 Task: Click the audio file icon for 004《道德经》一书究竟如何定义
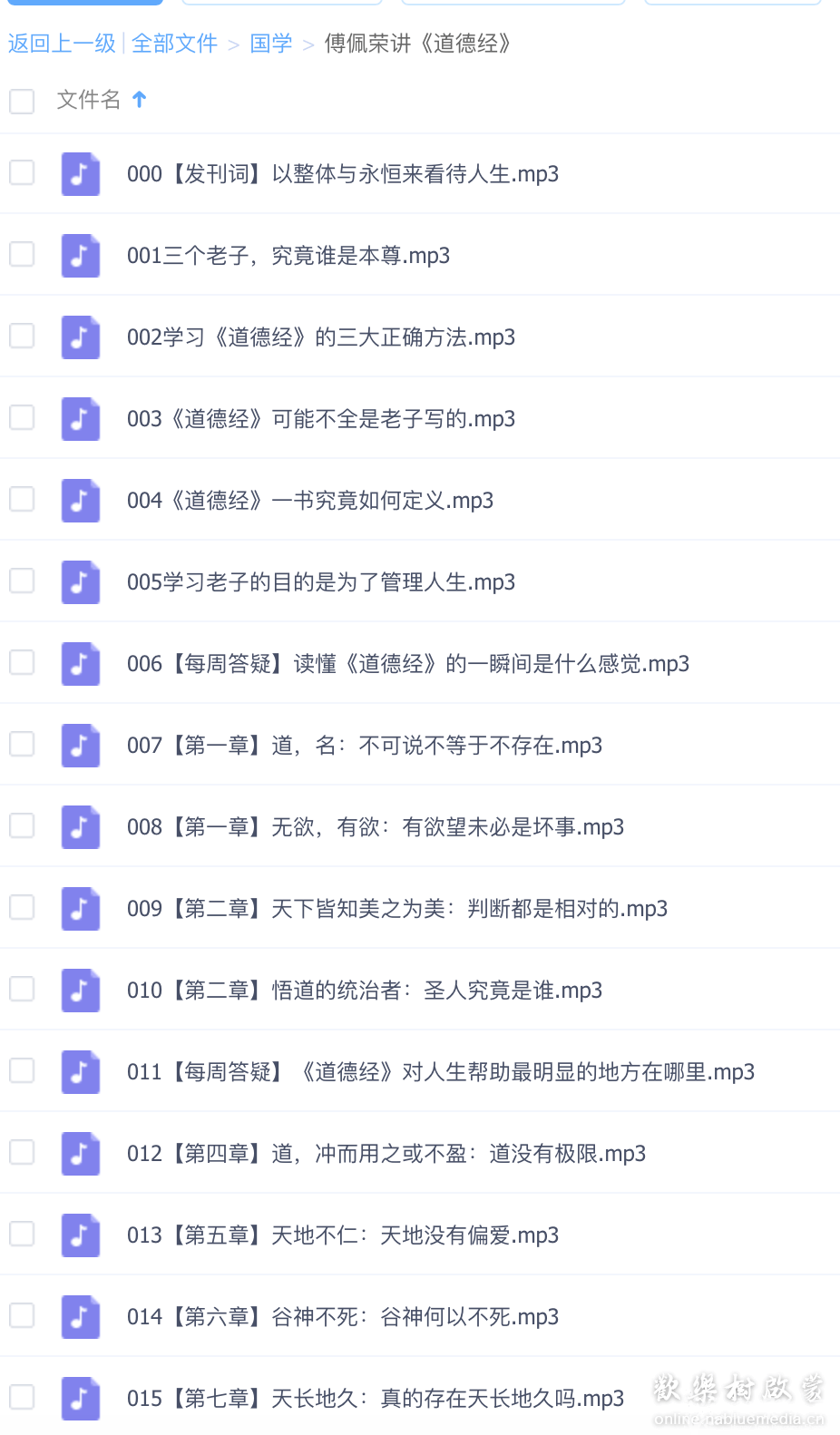(80, 500)
